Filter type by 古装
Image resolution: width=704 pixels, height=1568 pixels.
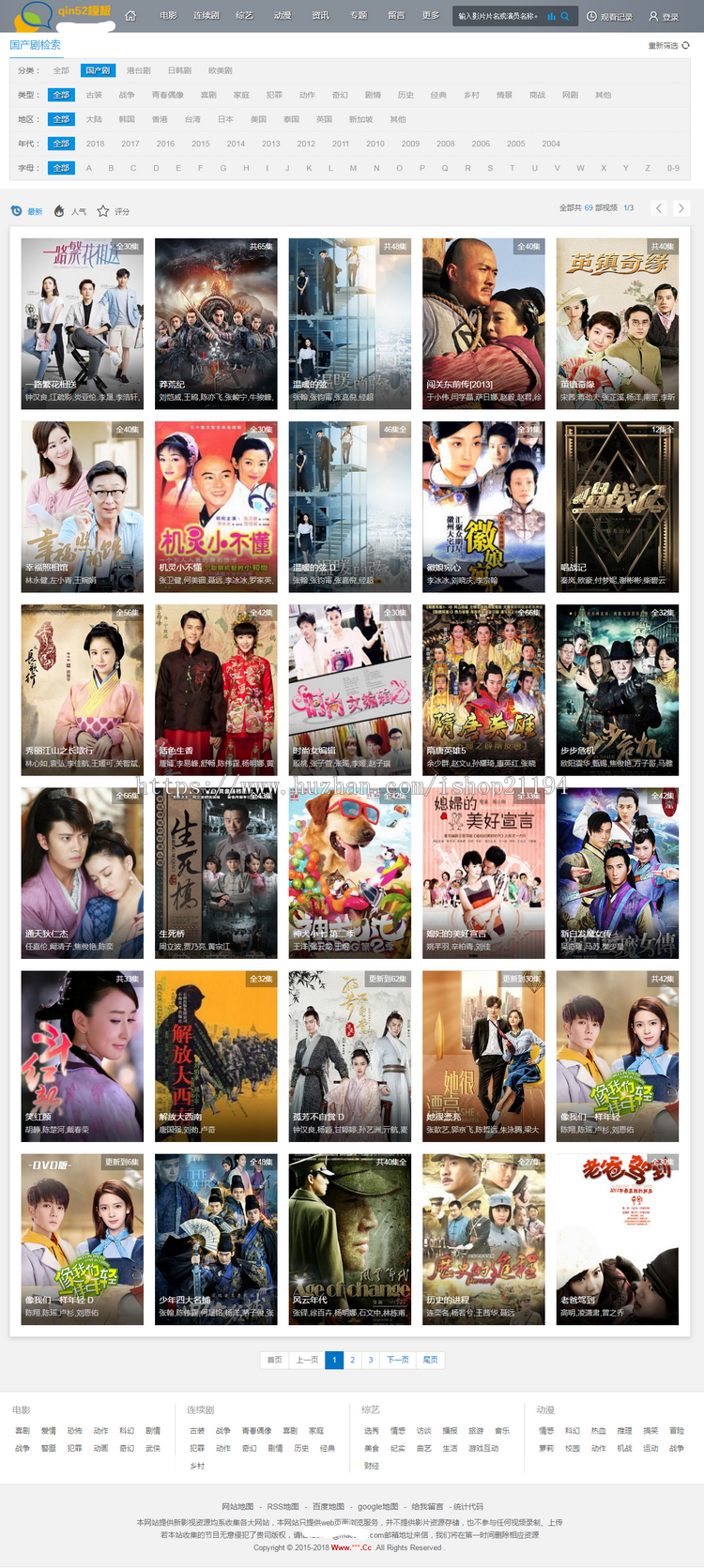pyautogui.click(x=94, y=95)
